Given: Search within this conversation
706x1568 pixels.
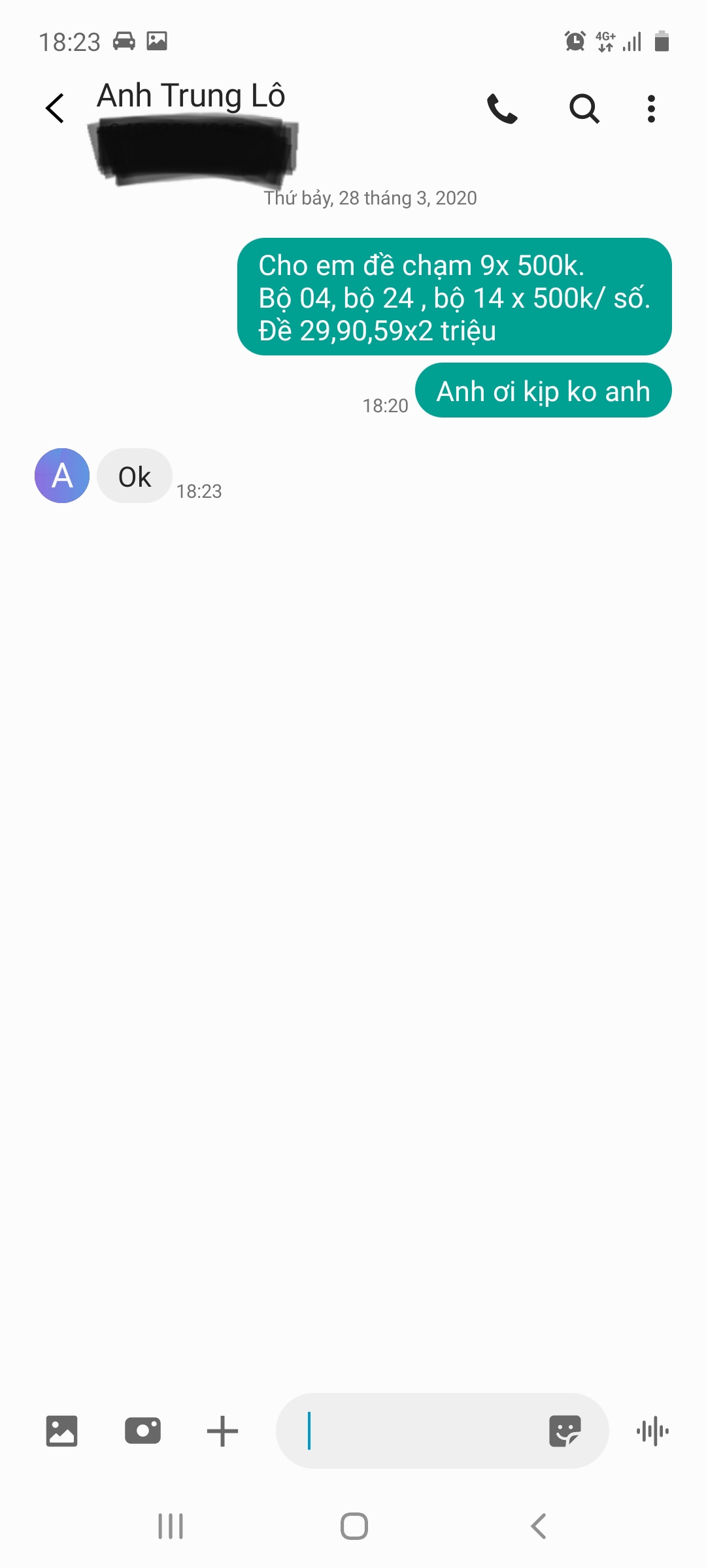Looking at the screenshot, I should (x=584, y=108).
